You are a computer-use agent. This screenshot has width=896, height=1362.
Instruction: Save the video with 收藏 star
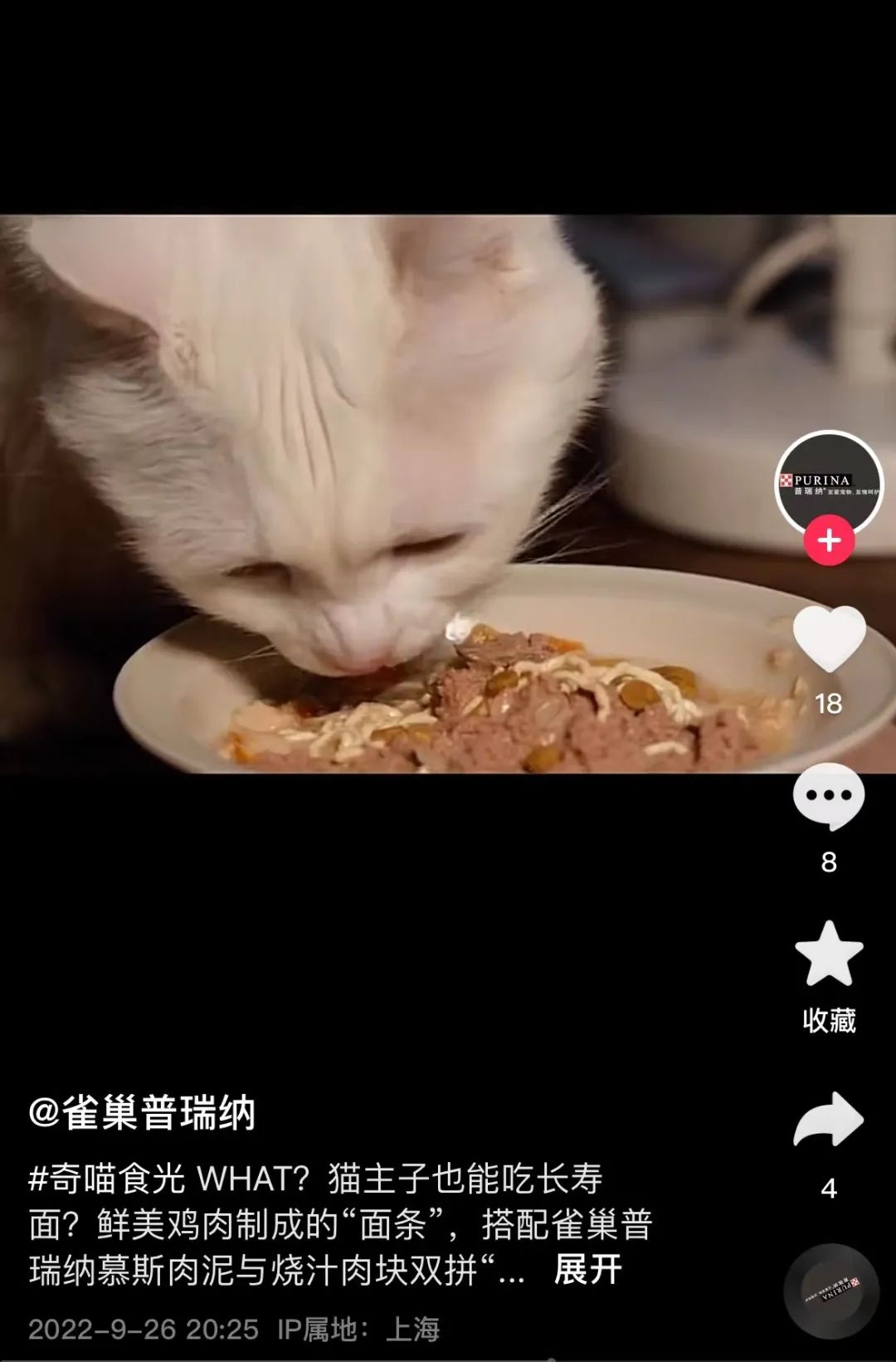[x=829, y=954]
